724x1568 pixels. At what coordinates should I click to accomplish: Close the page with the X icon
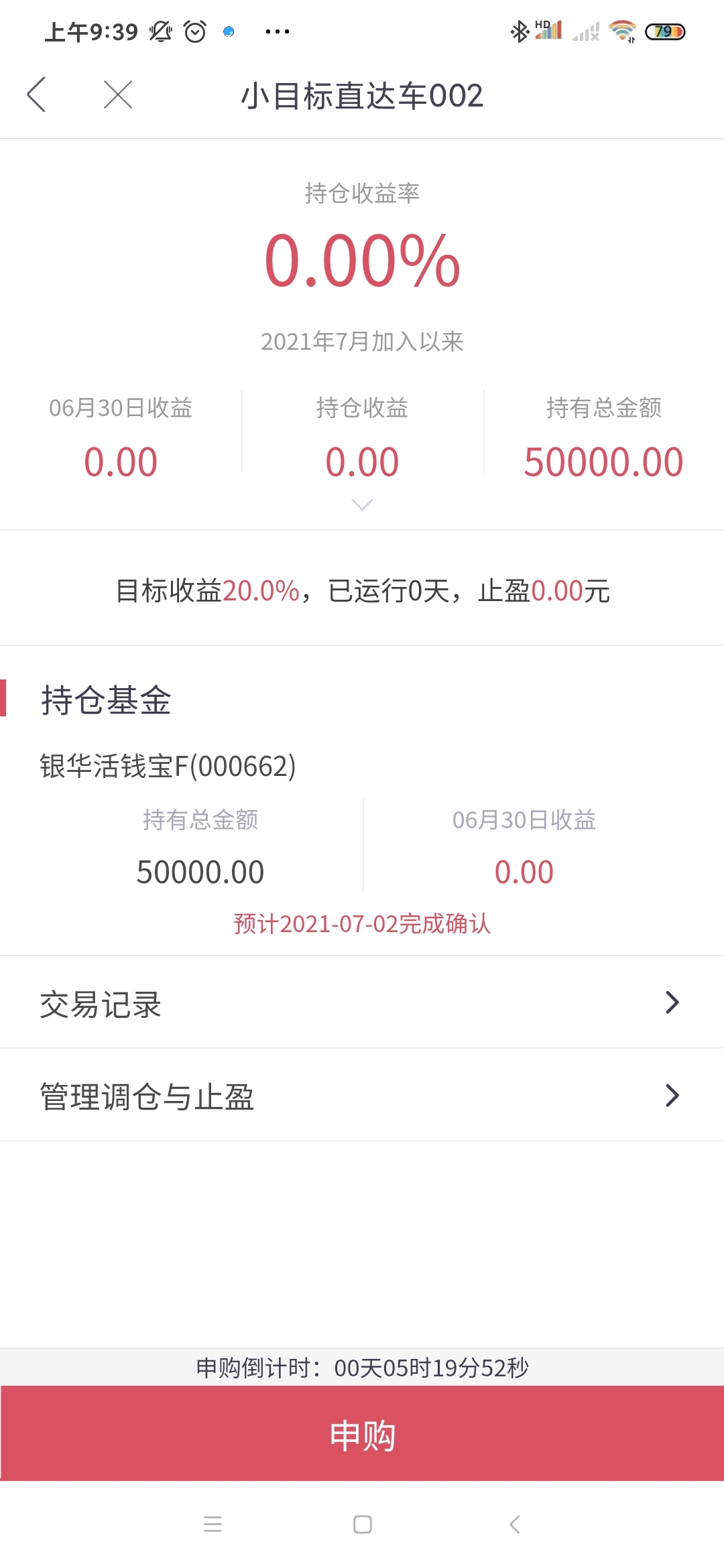[x=118, y=94]
